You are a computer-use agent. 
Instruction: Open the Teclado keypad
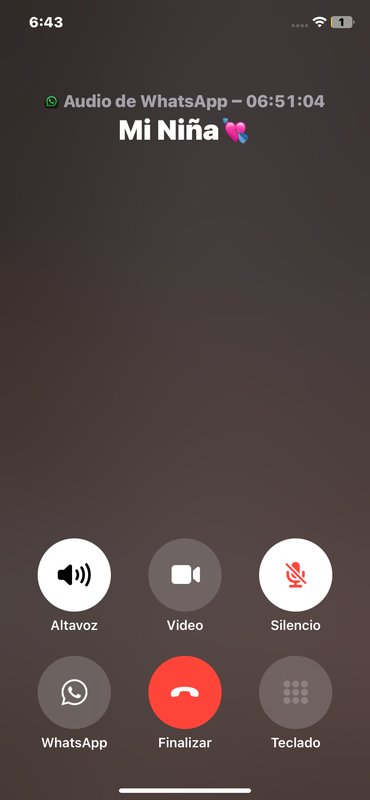(295, 692)
